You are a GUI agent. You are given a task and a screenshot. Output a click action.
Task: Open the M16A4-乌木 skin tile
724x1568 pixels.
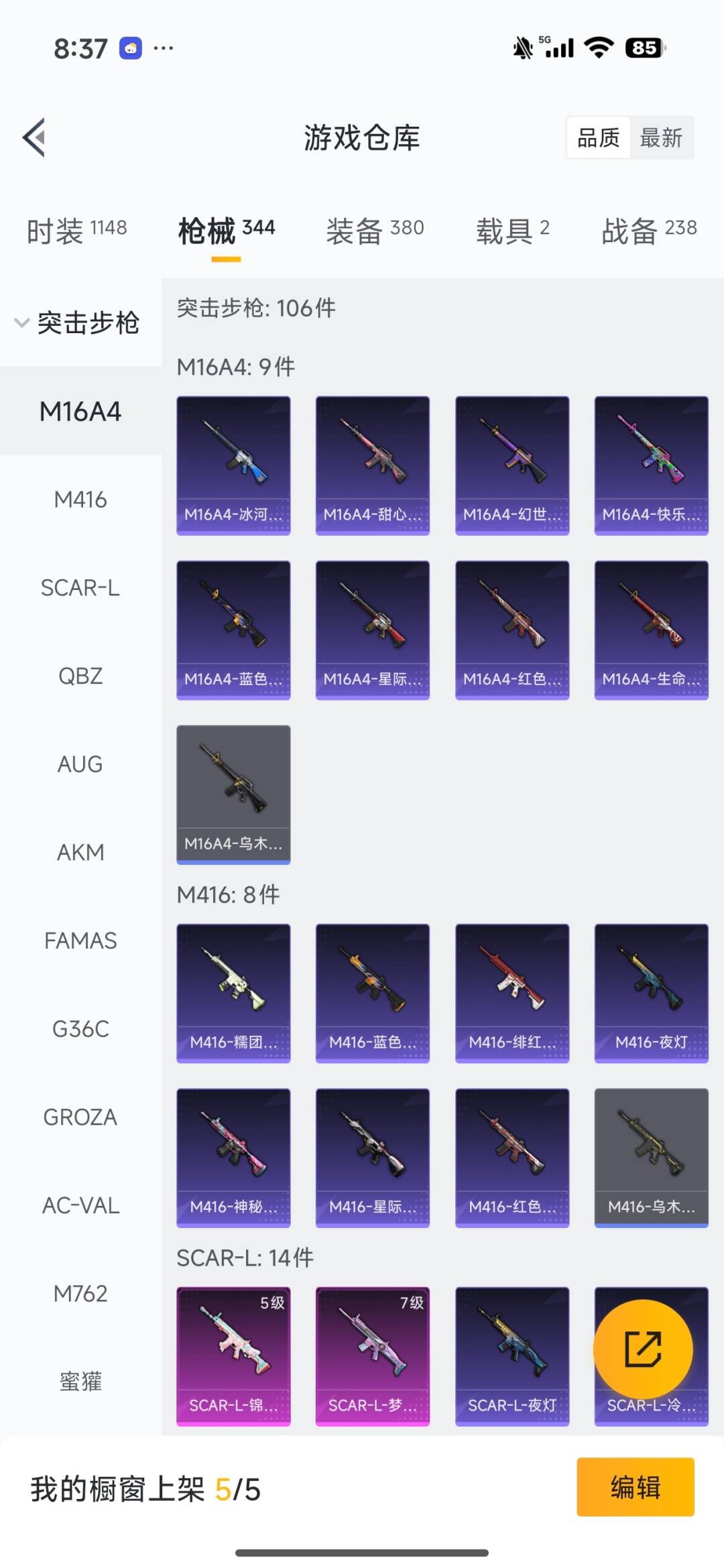pos(233,794)
